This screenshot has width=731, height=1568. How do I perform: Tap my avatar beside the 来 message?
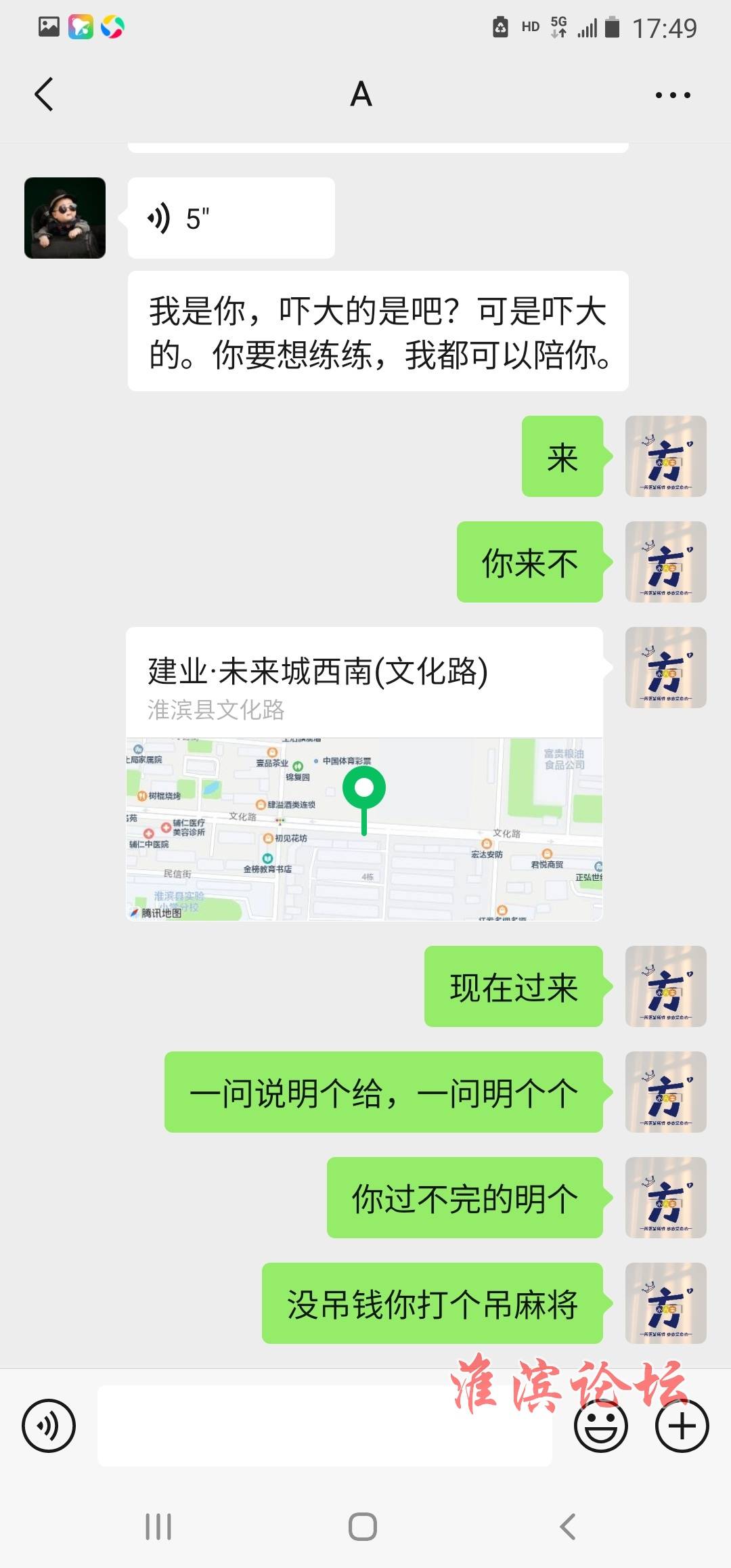pyautogui.click(x=665, y=456)
